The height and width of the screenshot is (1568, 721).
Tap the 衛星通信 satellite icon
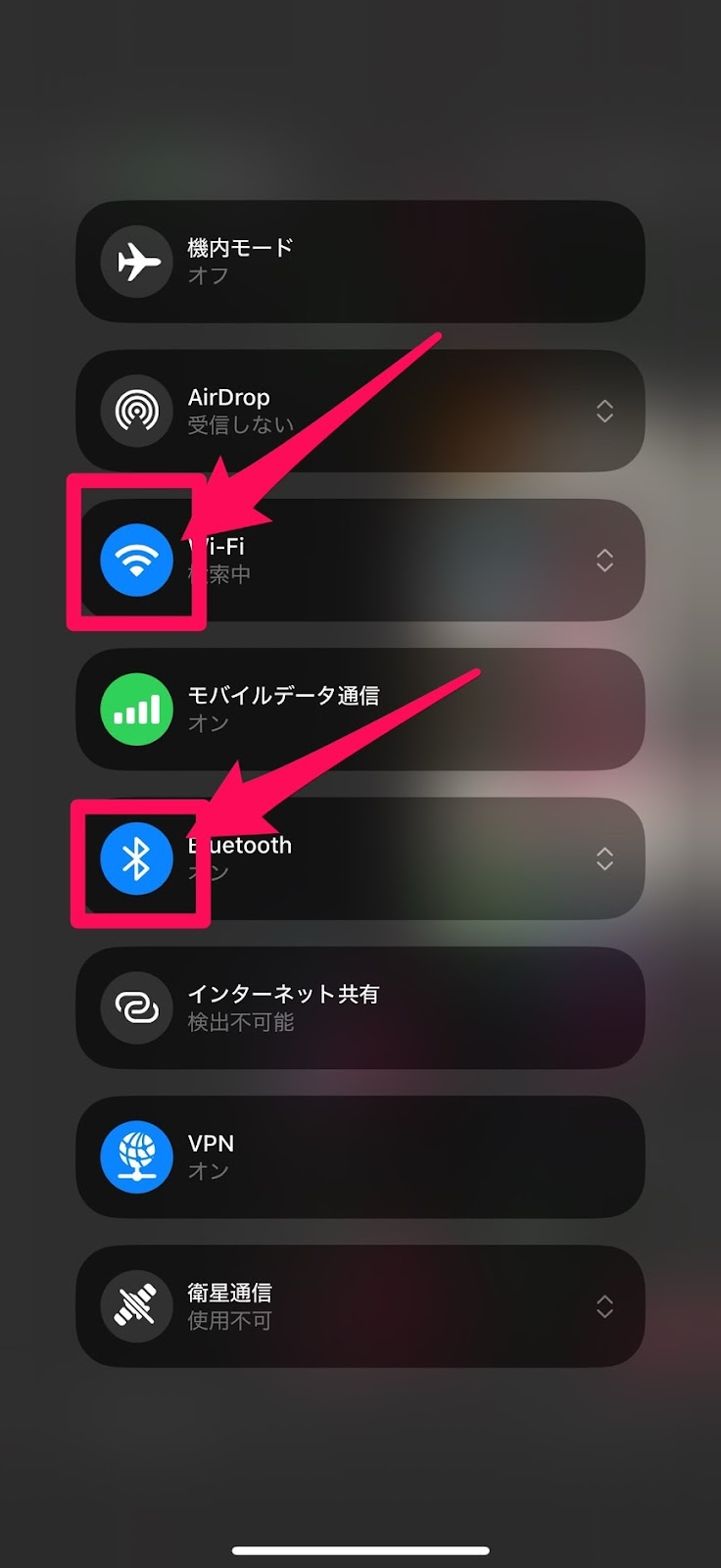(x=137, y=1305)
